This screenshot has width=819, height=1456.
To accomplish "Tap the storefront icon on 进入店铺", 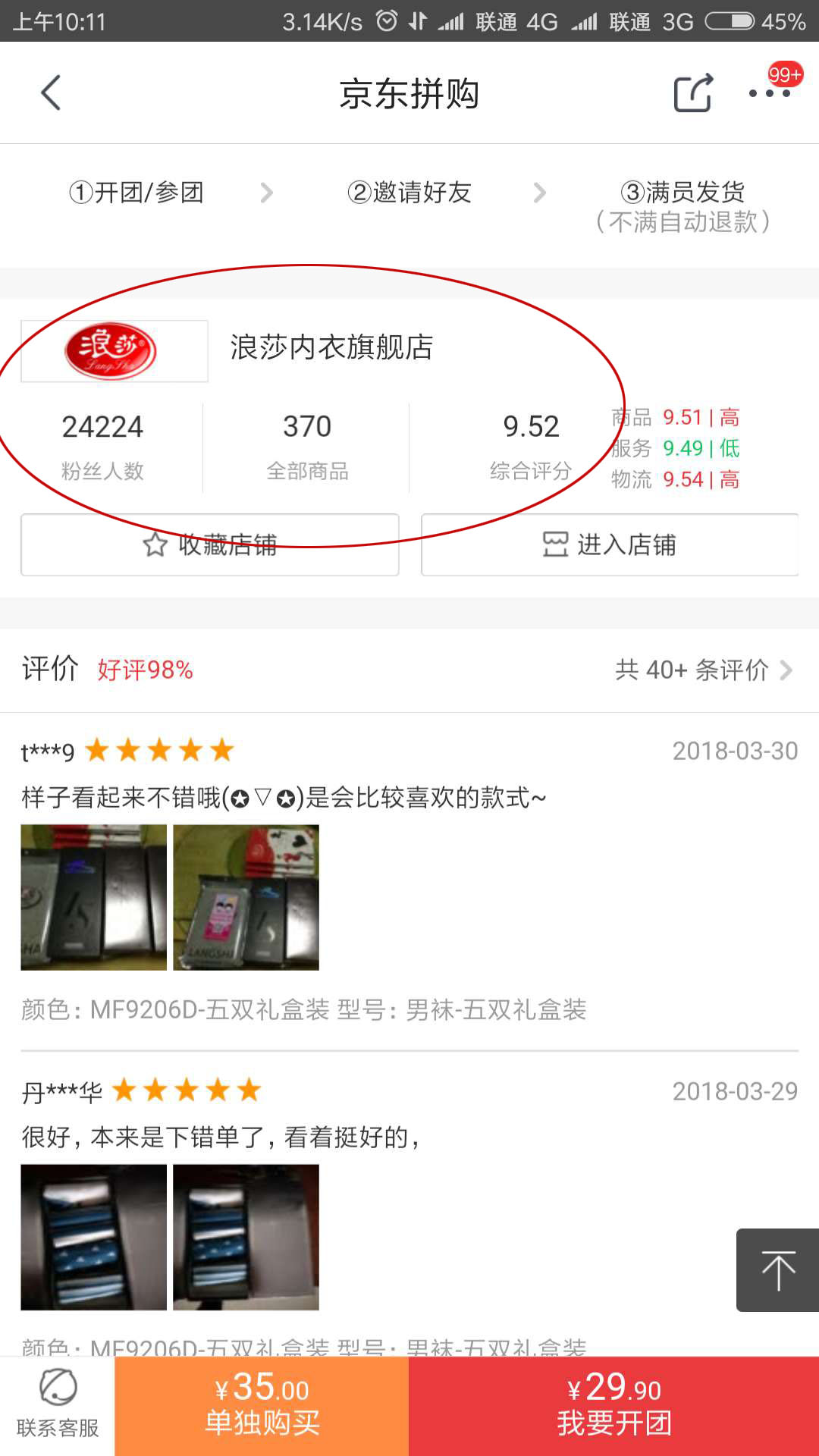I will (x=554, y=544).
